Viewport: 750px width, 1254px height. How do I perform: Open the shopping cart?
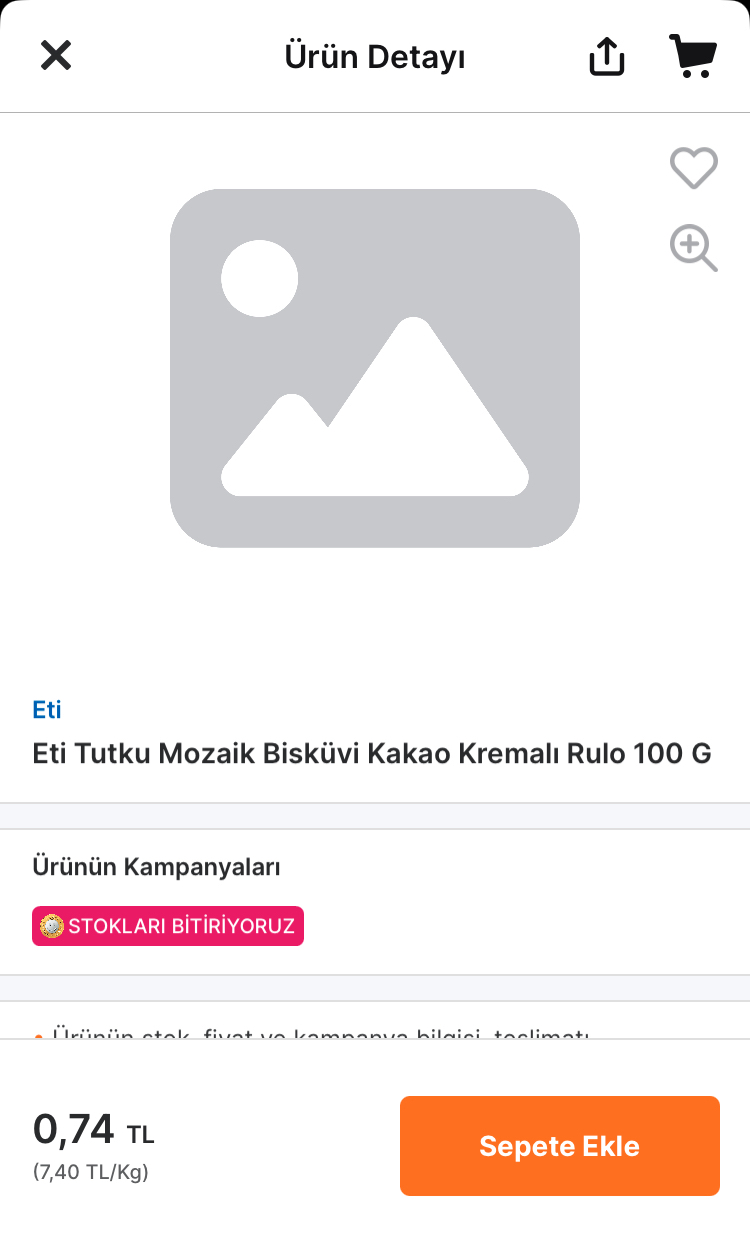[x=692, y=55]
